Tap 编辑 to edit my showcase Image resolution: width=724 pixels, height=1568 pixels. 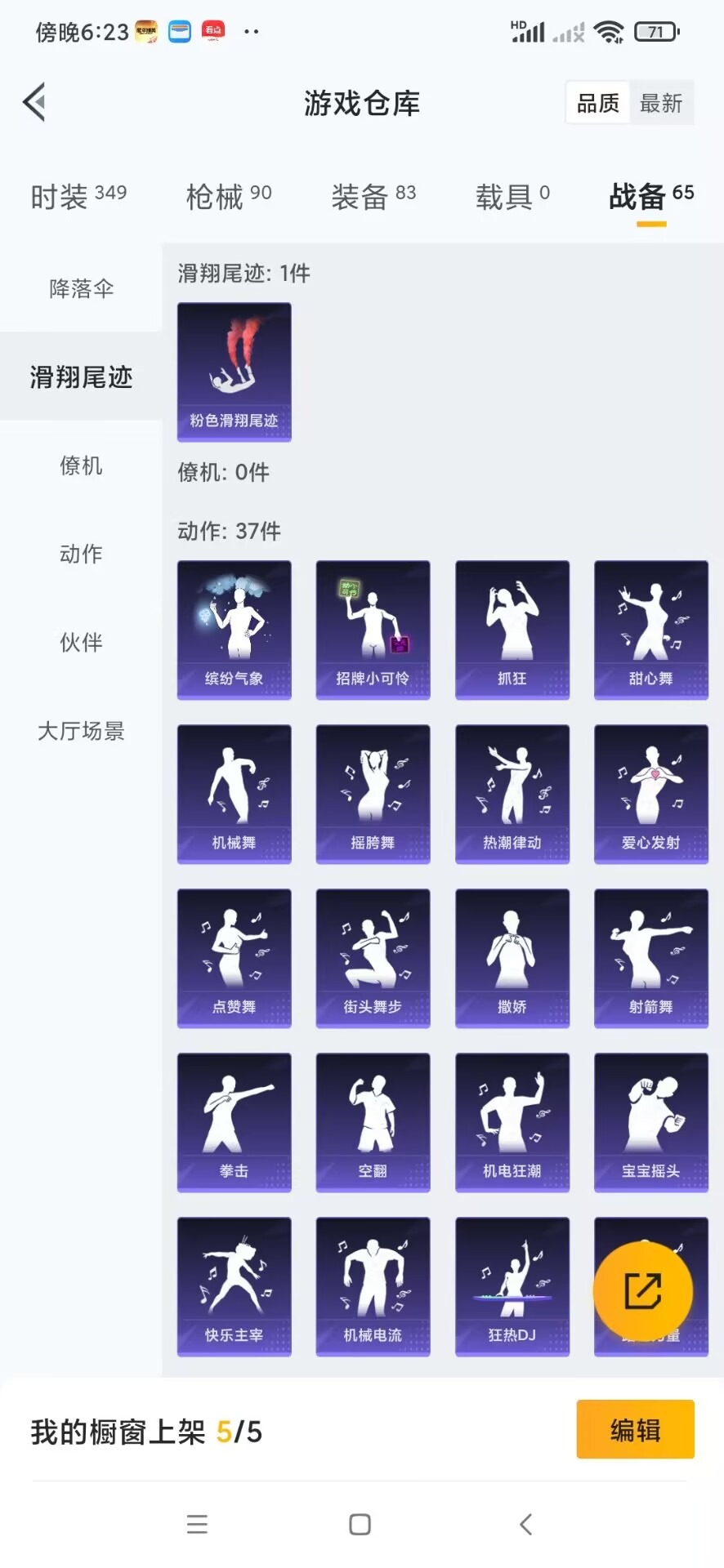pyautogui.click(x=635, y=1430)
